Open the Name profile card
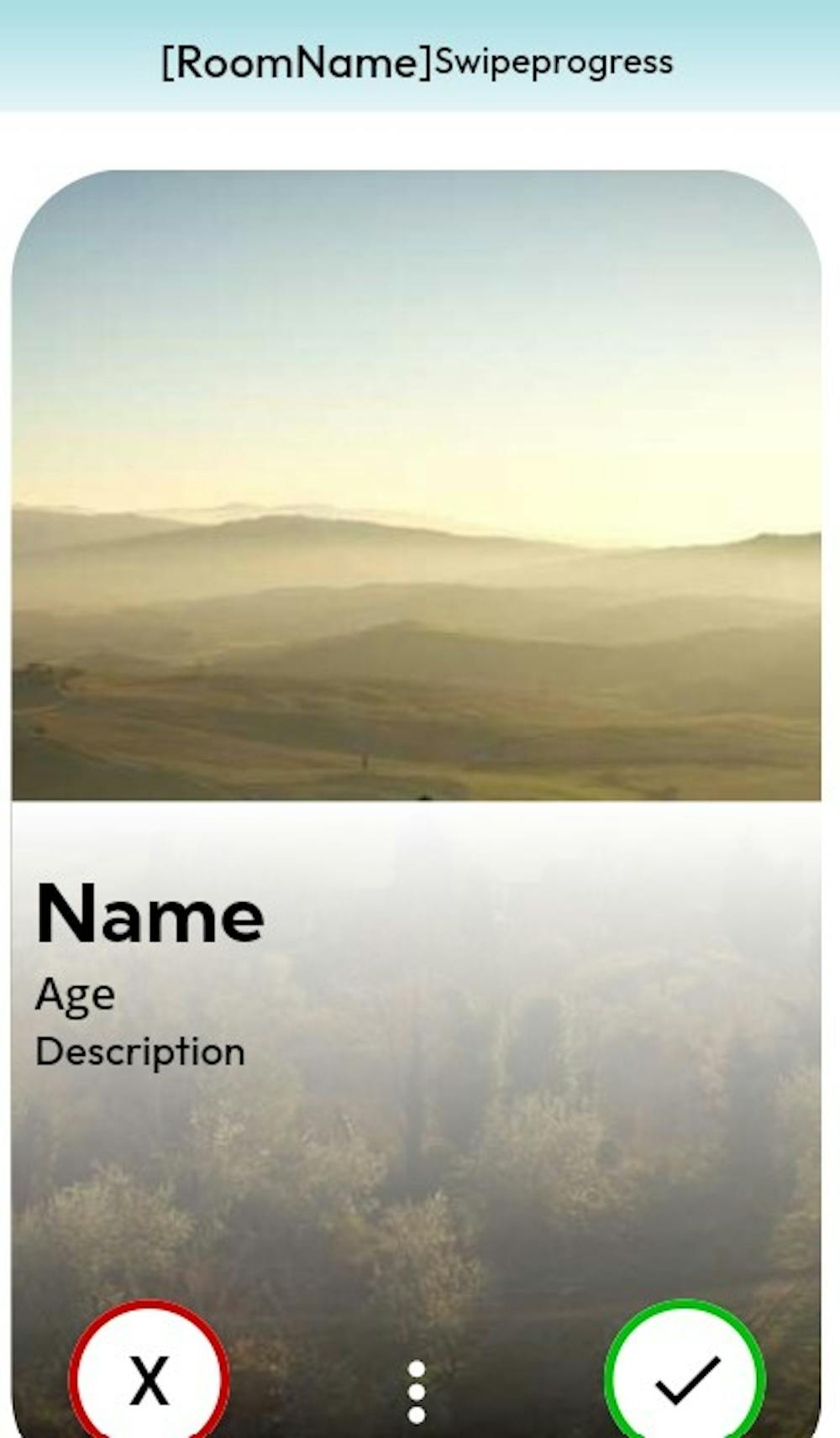The image size is (840, 1438). [x=416, y=588]
